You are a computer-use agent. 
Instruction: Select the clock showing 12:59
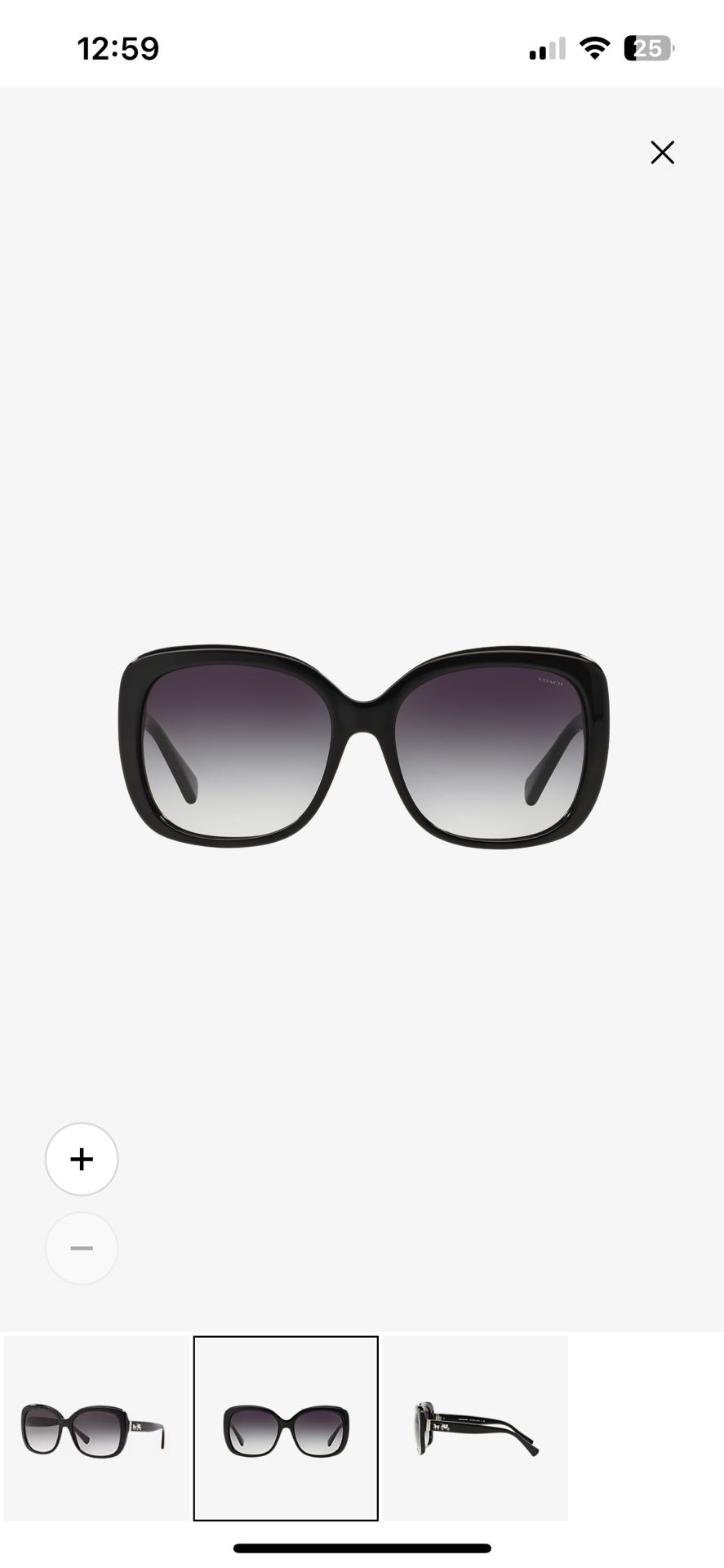click(x=119, y=48)
